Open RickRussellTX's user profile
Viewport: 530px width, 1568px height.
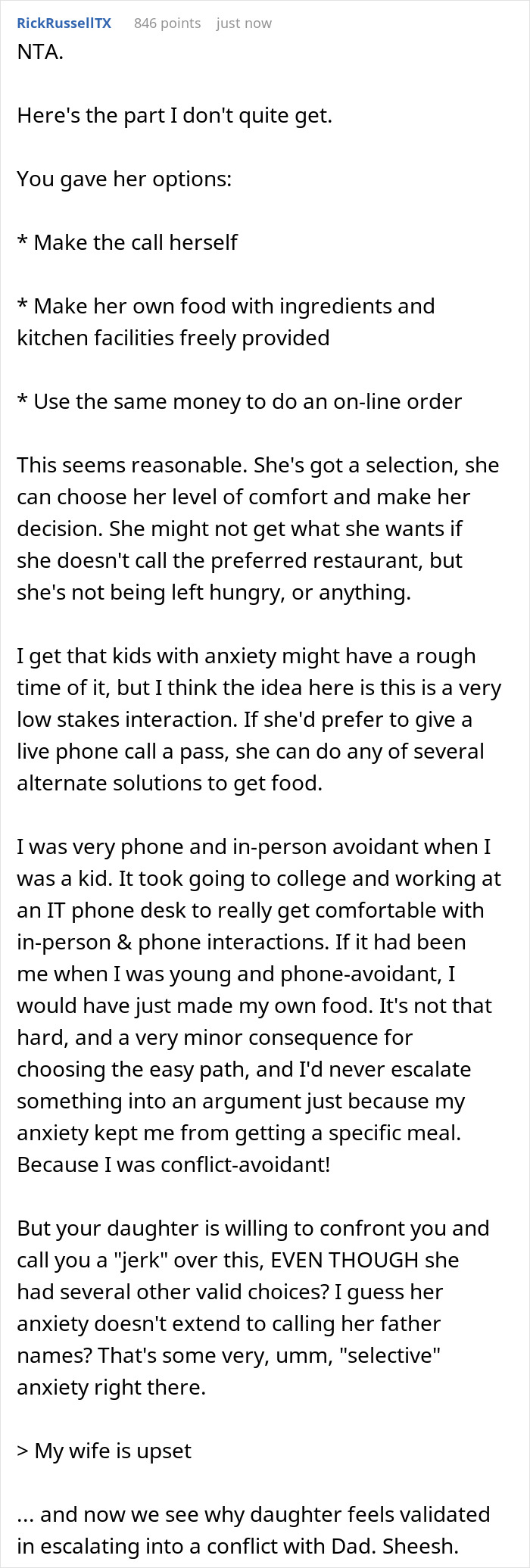(x=64, y=23)
